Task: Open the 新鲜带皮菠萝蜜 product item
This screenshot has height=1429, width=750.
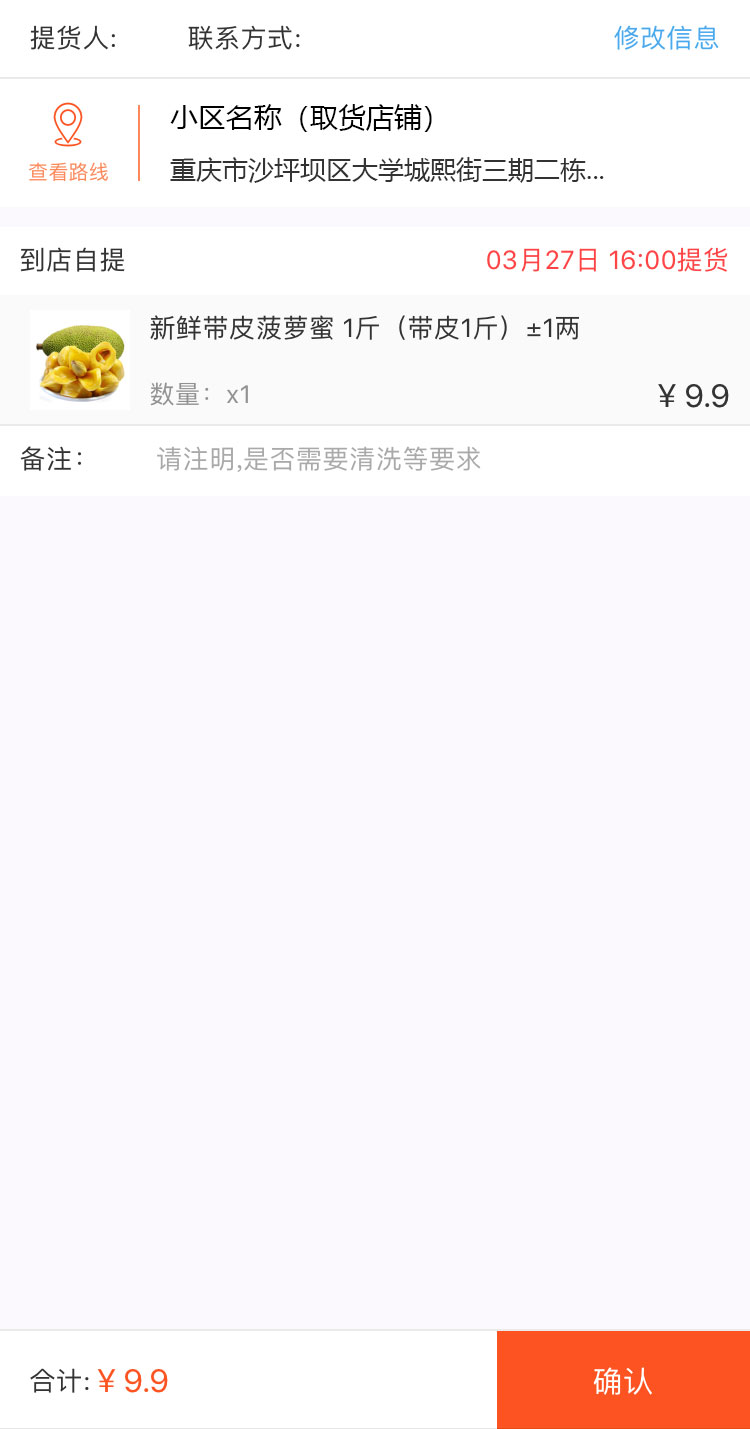Action: tap(375, 360)
